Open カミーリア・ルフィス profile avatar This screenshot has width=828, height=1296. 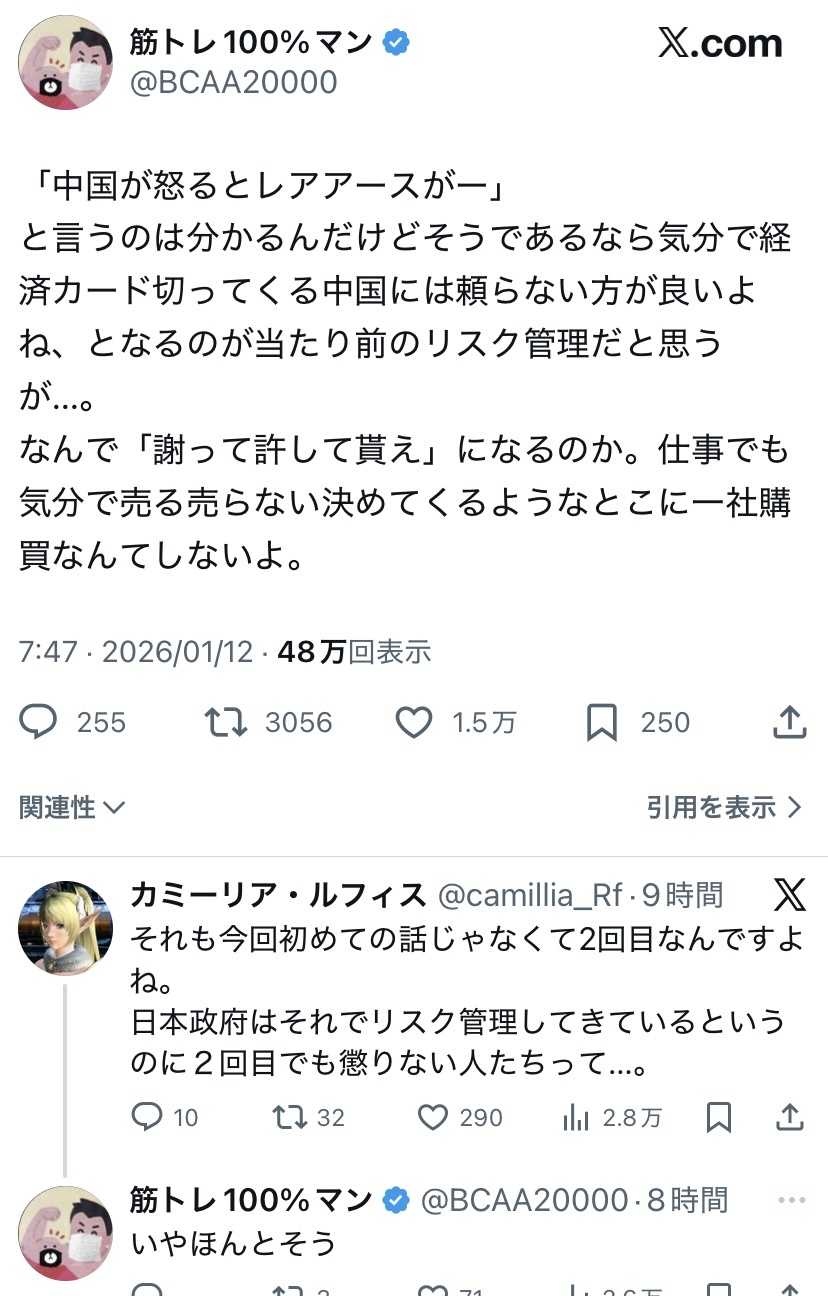pos(66,928)
